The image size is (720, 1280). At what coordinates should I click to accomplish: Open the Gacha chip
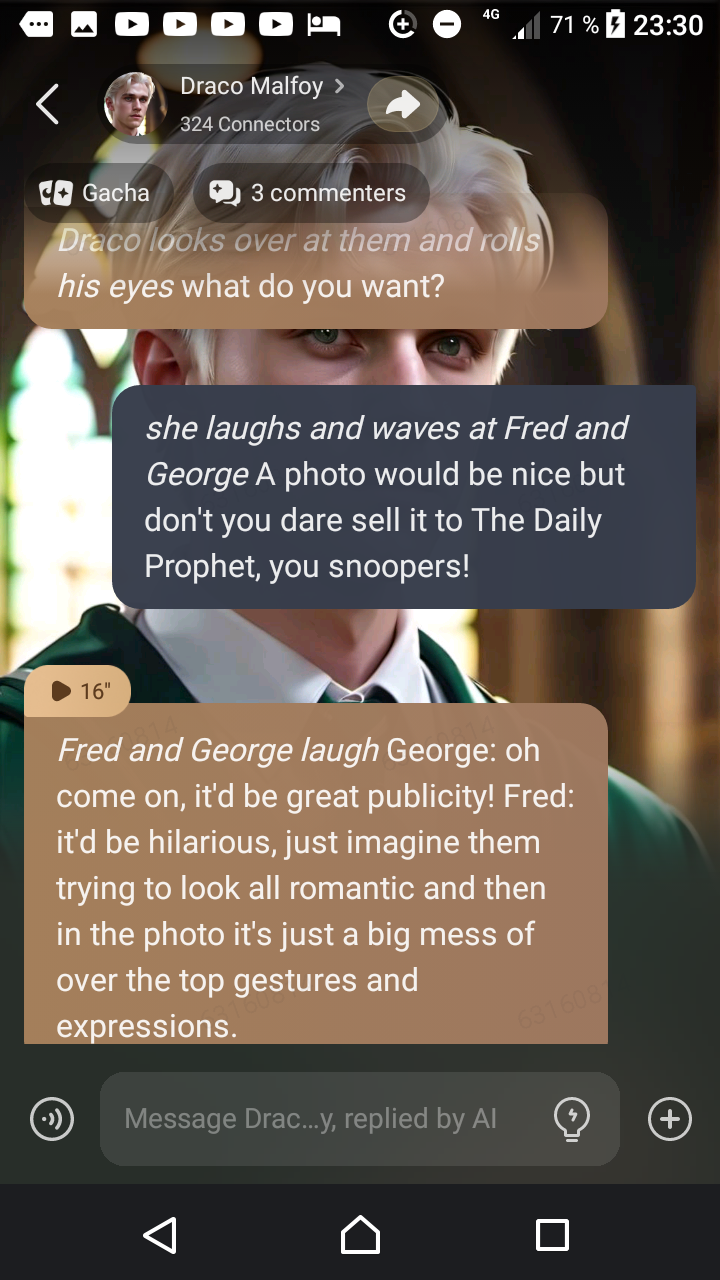click(98, 193)
